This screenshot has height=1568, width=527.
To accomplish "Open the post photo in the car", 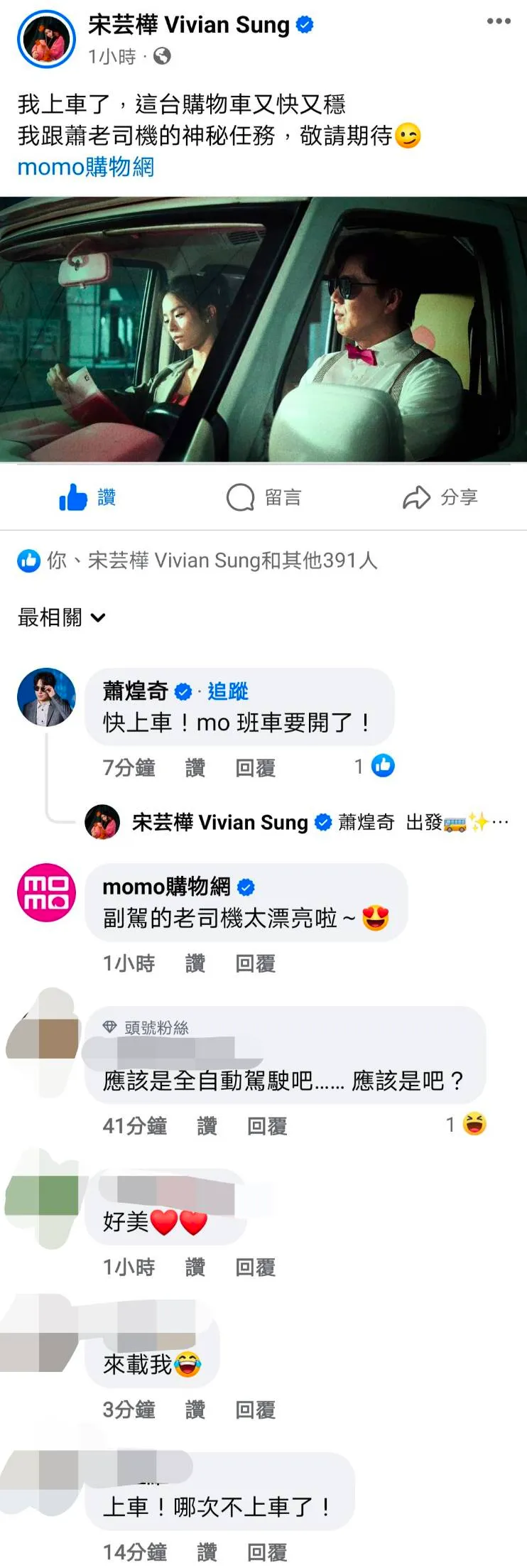I will pos(263,330).
